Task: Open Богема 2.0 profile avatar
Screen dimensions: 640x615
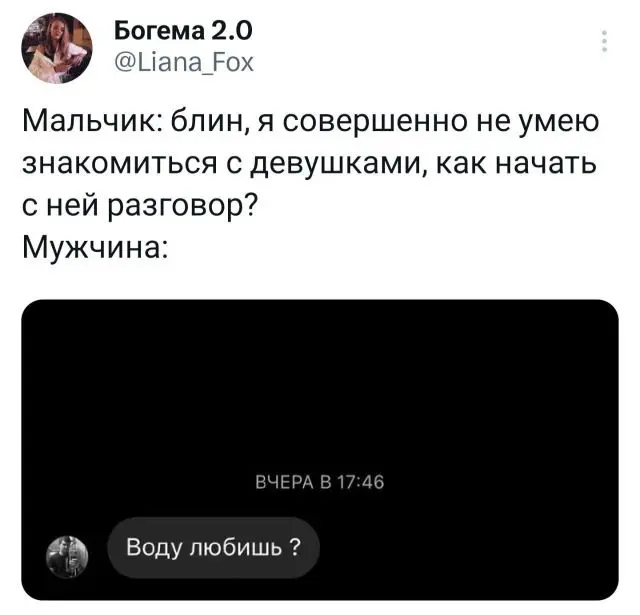Action: click(x=57, y=49)
